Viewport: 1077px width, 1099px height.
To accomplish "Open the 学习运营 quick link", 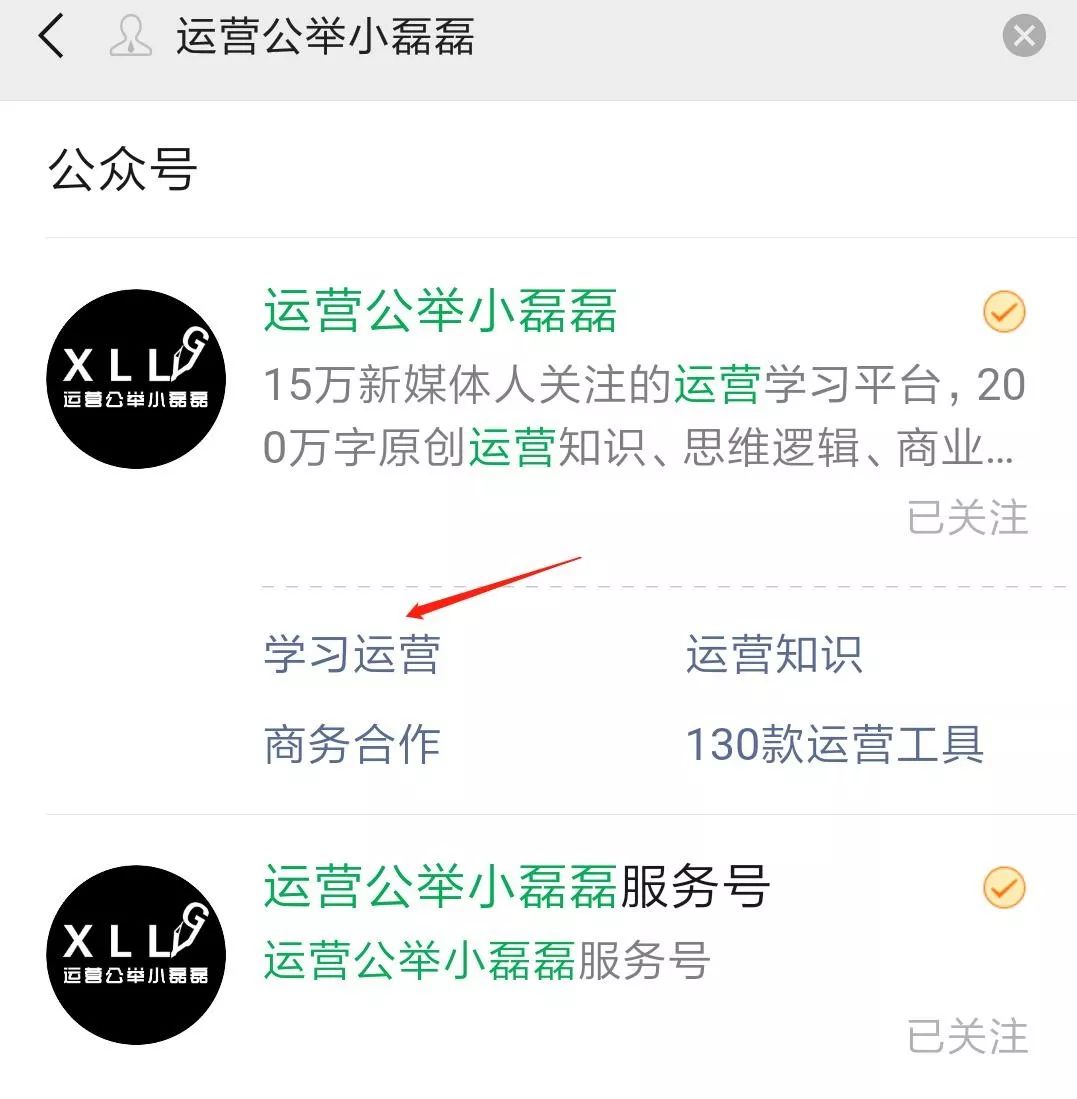I will point(352,654).
